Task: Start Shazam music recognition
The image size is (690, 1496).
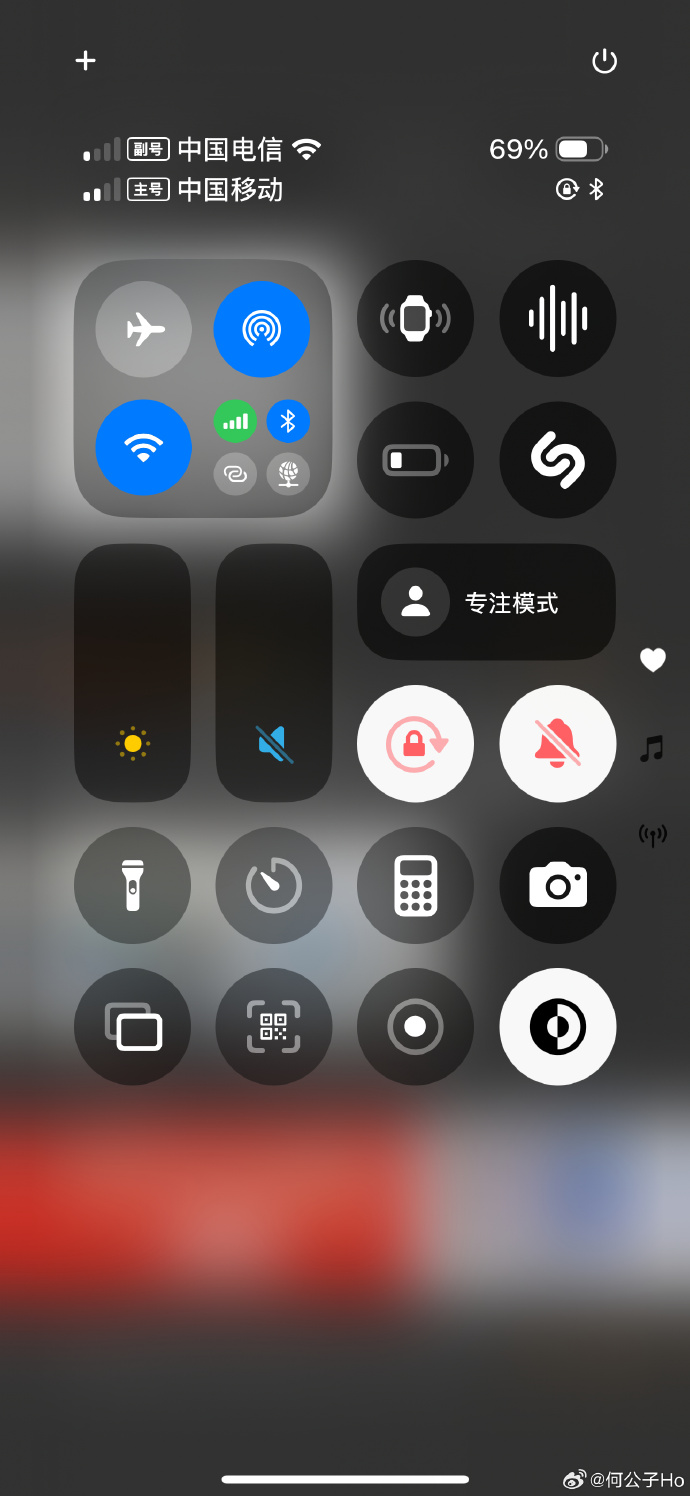Action: (x=558, y=460)
